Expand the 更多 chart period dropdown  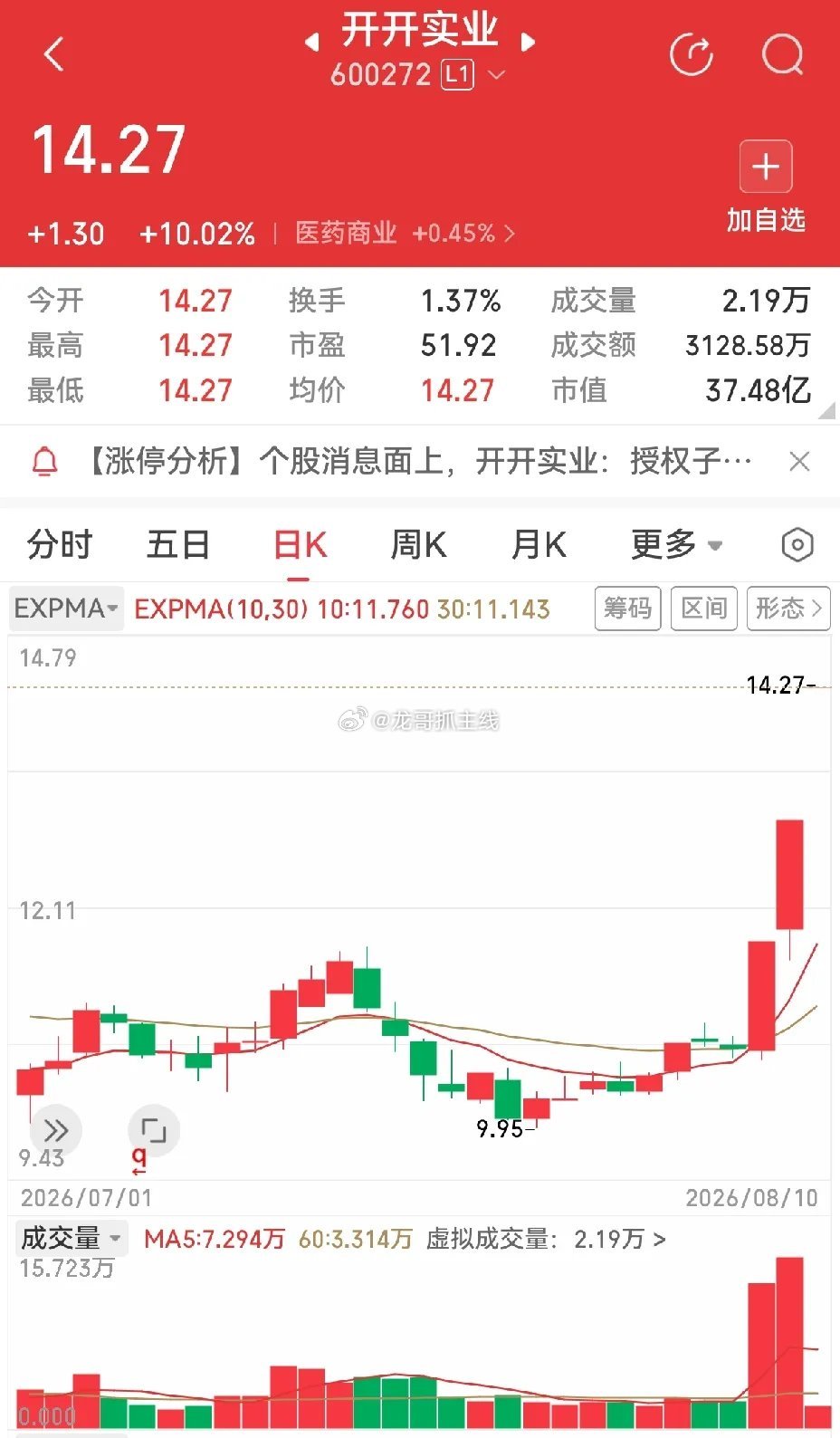point(676,545)
